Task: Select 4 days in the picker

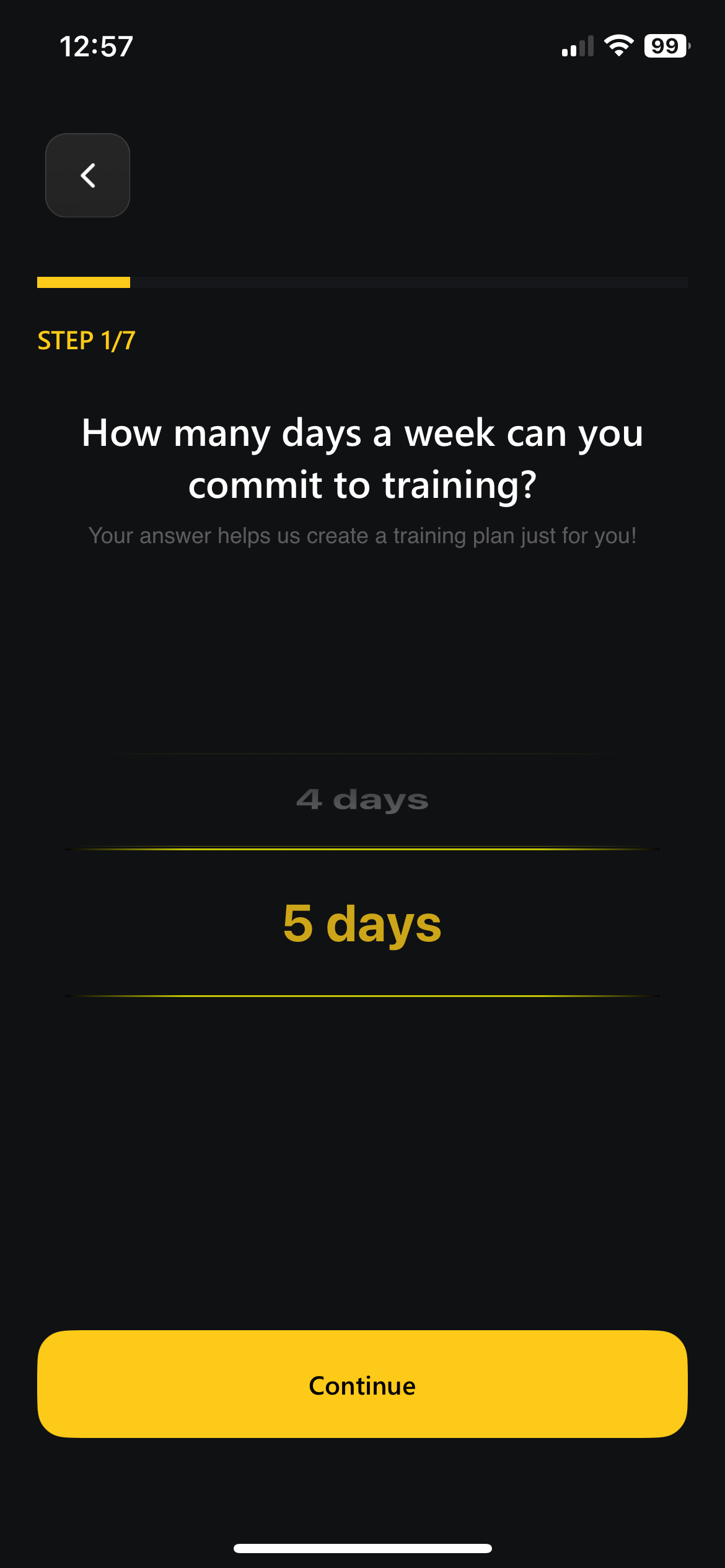Action: coord(362,799)
